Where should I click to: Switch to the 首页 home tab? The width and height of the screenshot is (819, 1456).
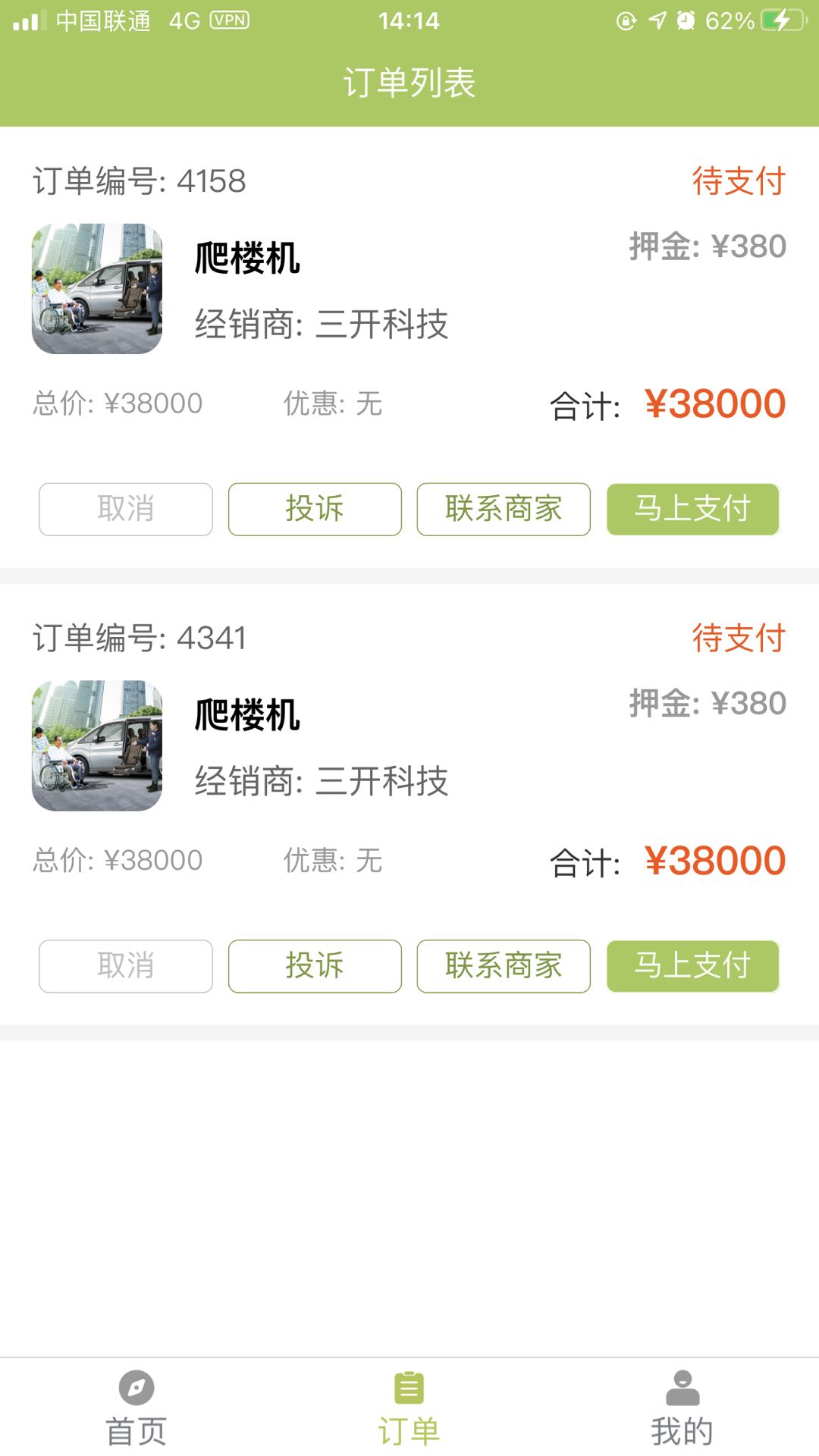[136, 1407]
